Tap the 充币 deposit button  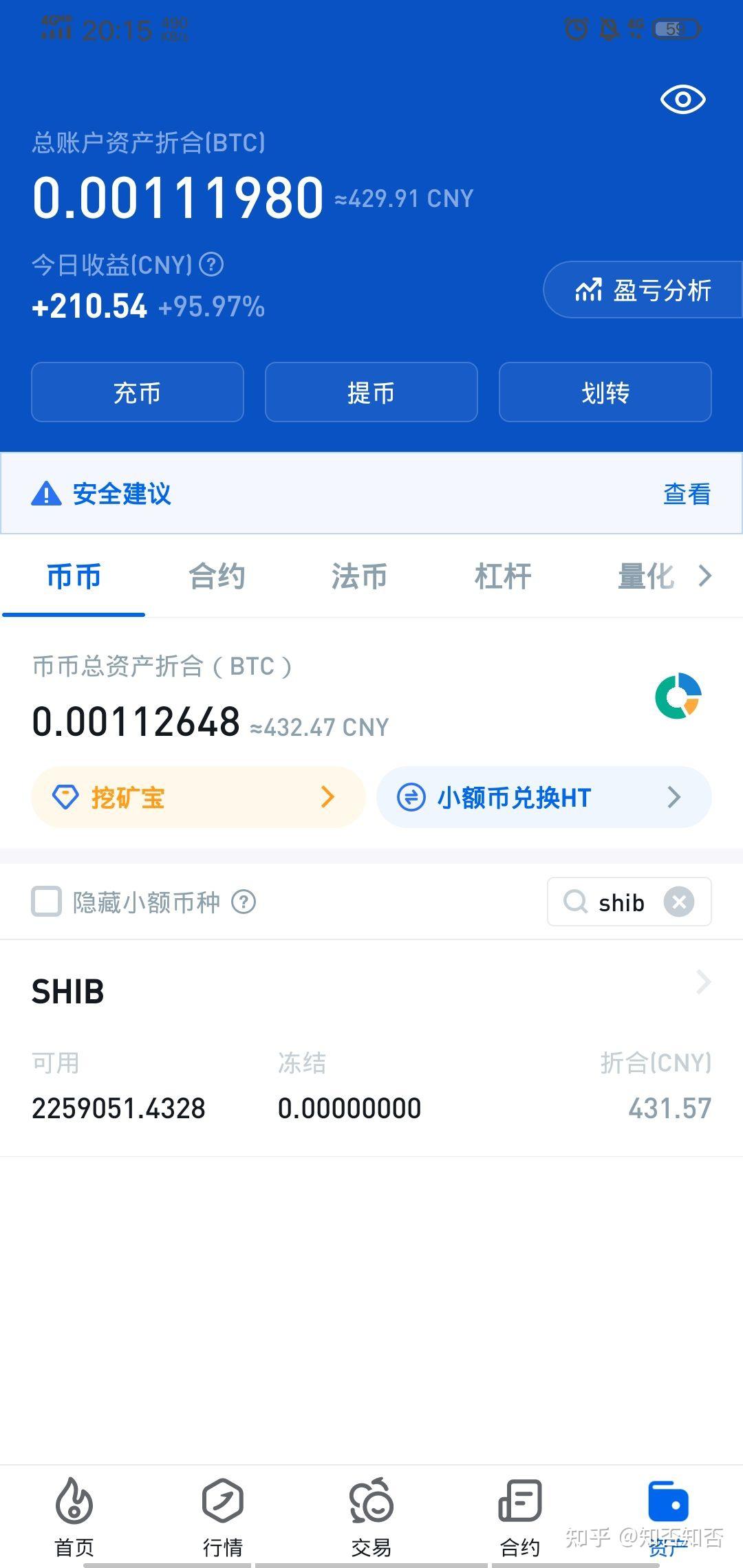(x=137, y=392)
